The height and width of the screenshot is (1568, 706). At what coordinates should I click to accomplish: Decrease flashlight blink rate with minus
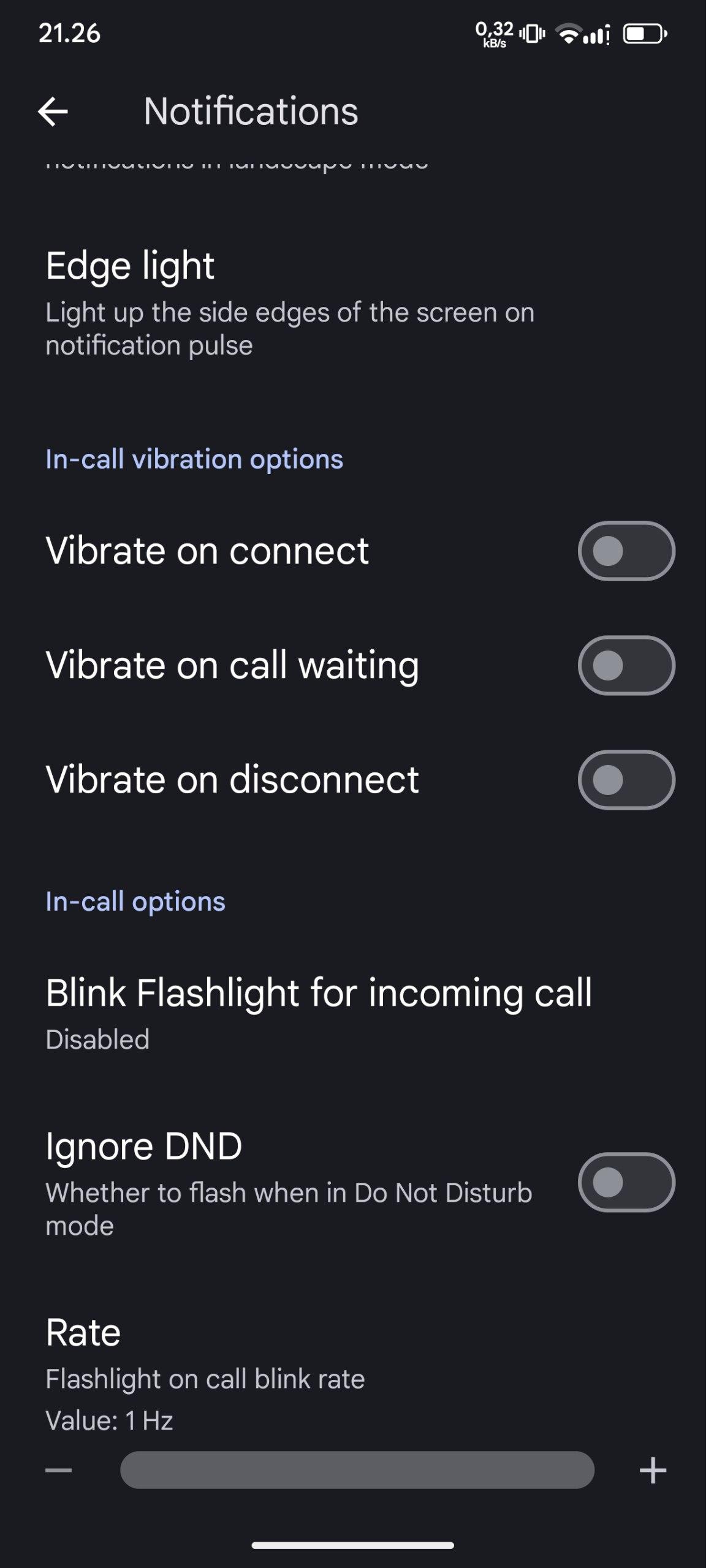point(59,1470)
